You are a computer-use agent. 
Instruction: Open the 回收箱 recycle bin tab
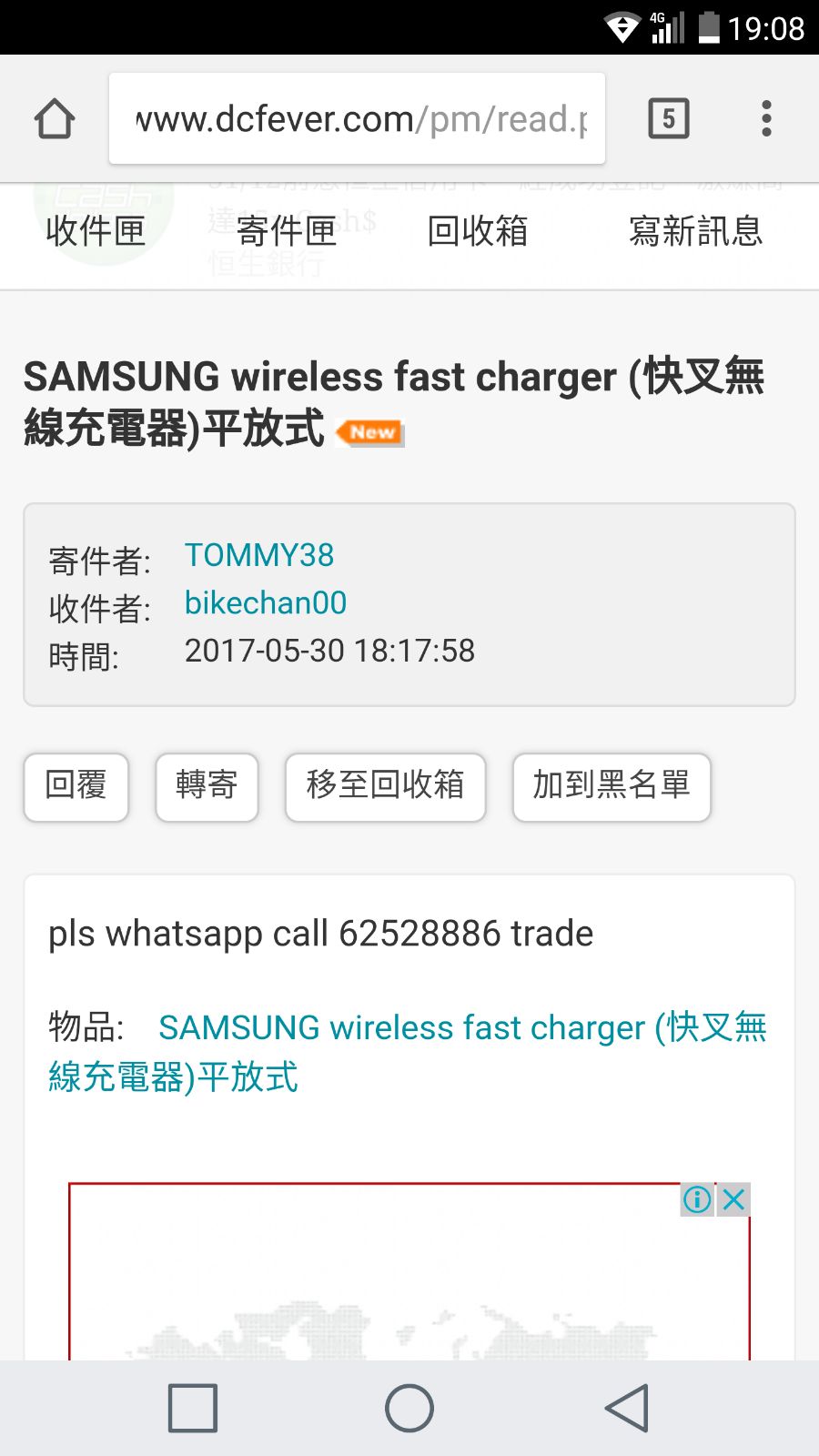tap(478, 231)
